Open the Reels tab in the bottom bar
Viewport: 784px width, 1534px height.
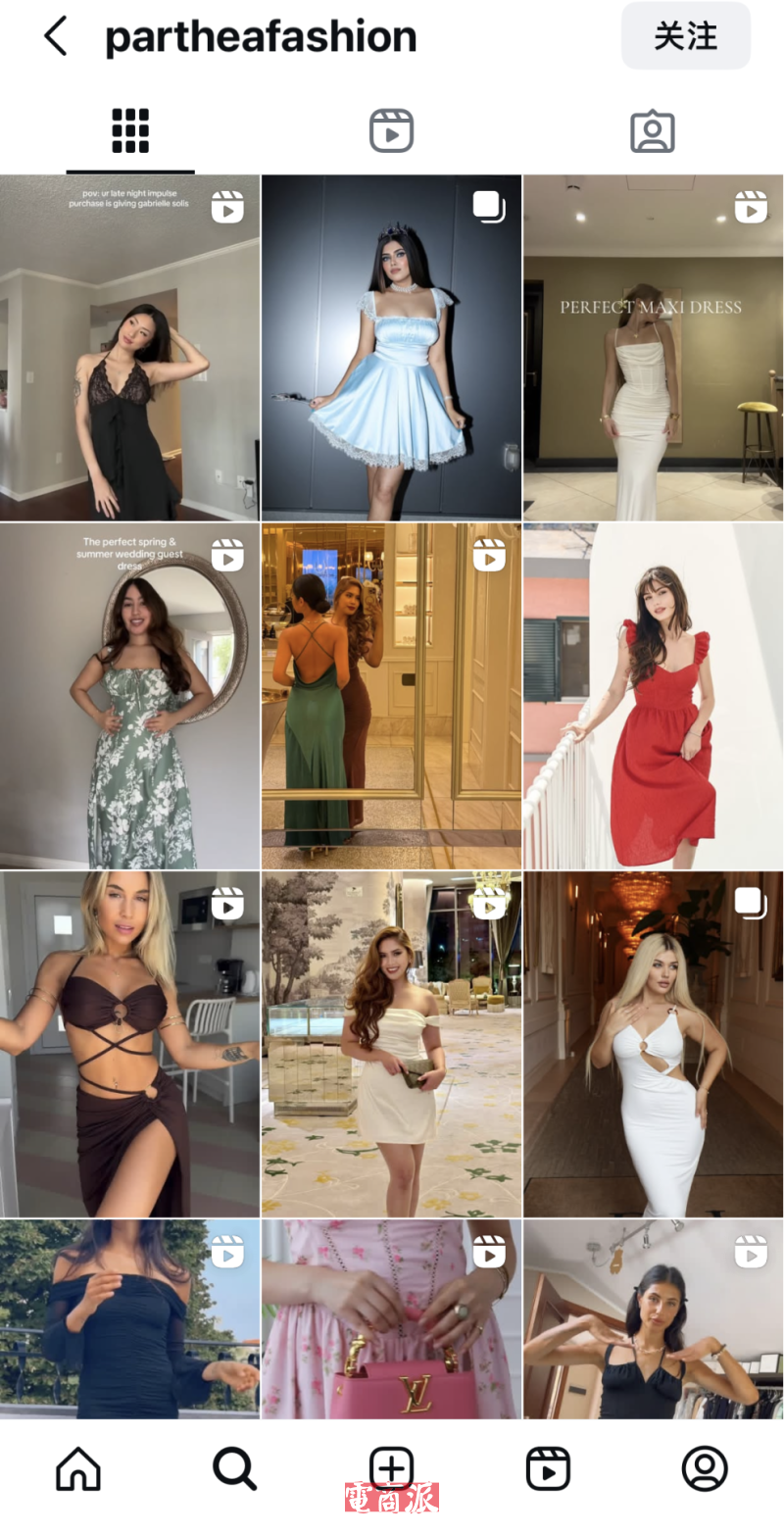548,1468
